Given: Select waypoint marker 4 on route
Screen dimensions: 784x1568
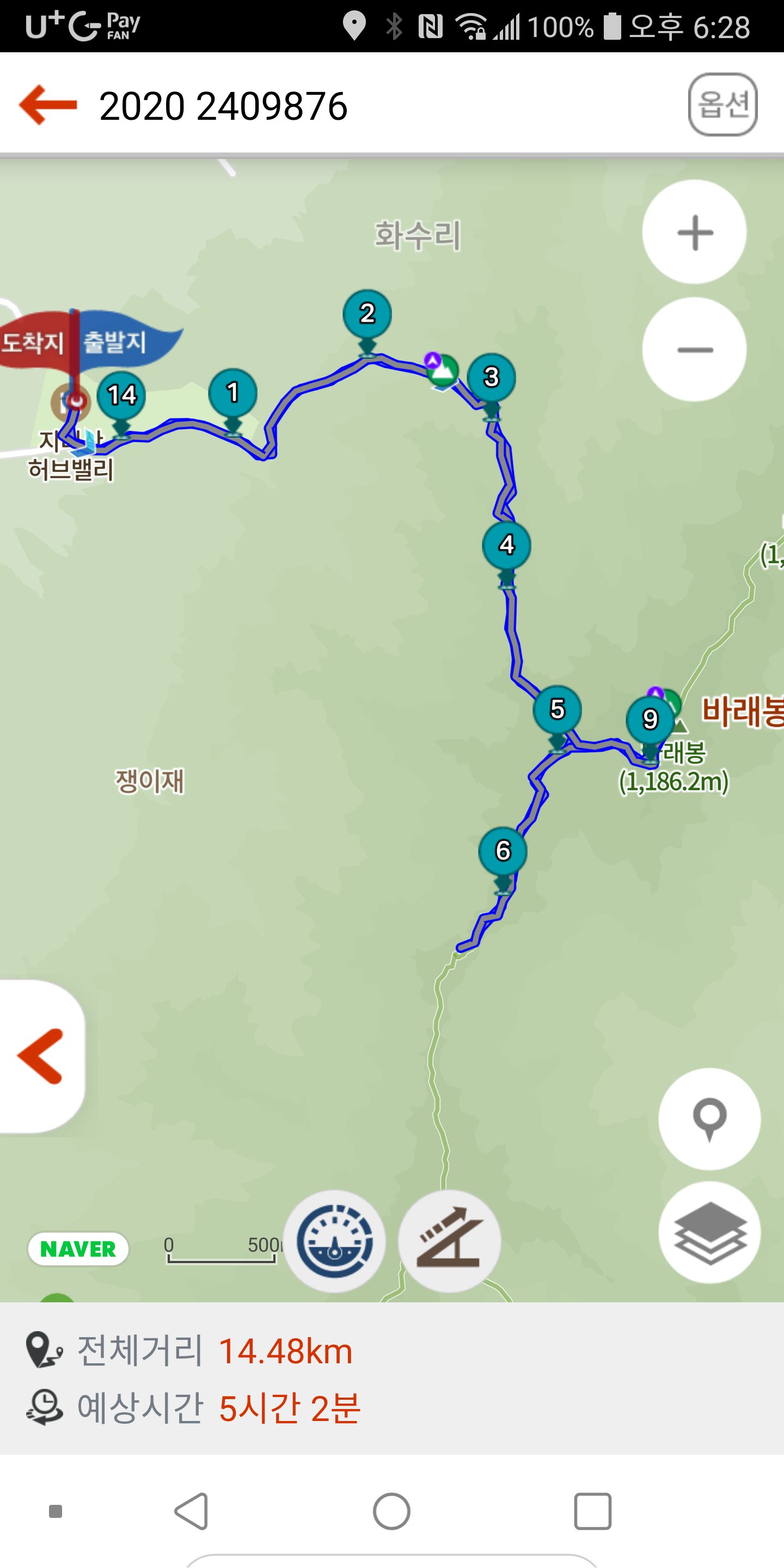Looking at the screenshot, I should (506, 546).
